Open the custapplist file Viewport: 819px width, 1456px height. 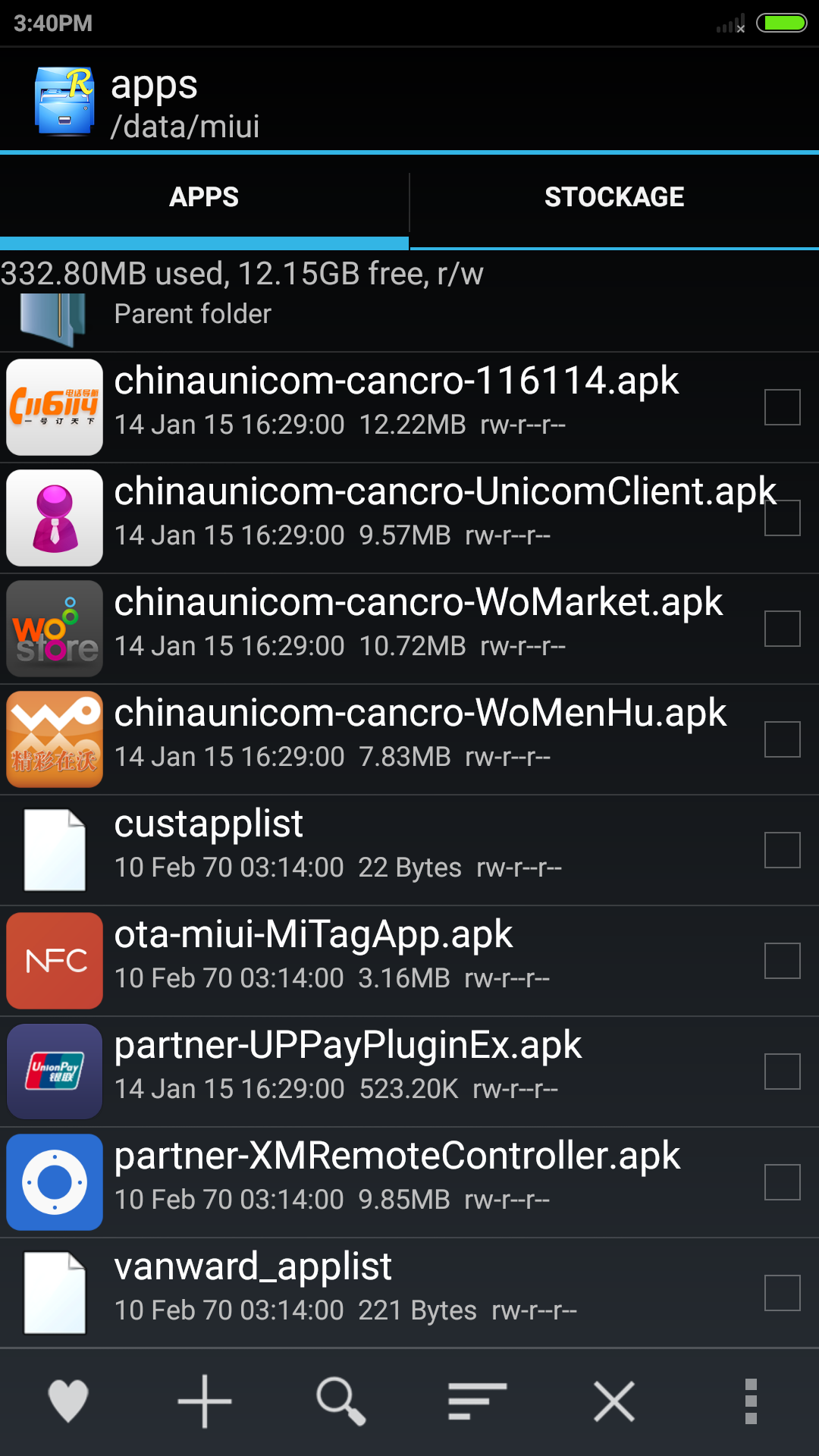pyautogui.click(x=379, y=850)
